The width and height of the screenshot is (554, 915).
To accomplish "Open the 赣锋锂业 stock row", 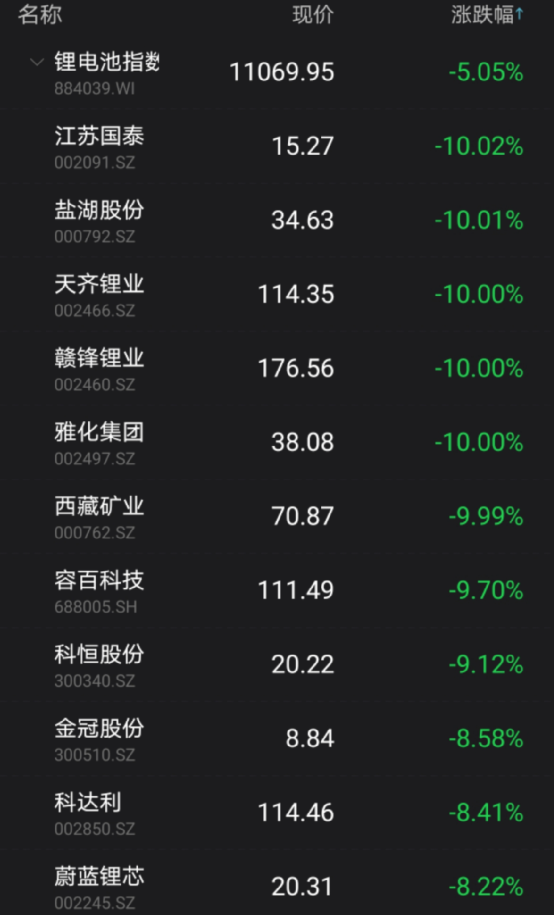I will click(277, 368).
